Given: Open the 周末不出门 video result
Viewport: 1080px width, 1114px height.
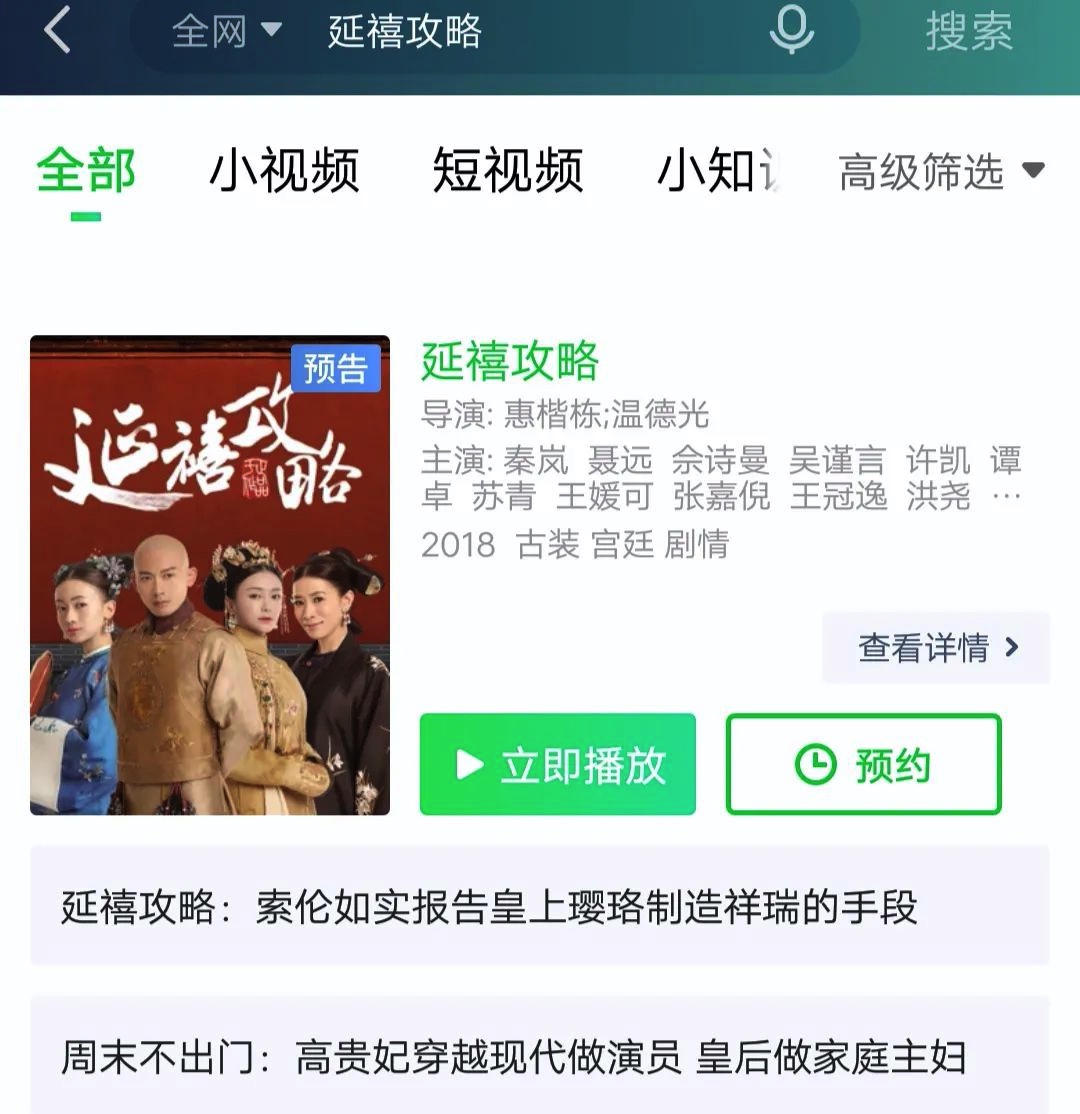Looking at the screenshot, I should [539, 1056].
